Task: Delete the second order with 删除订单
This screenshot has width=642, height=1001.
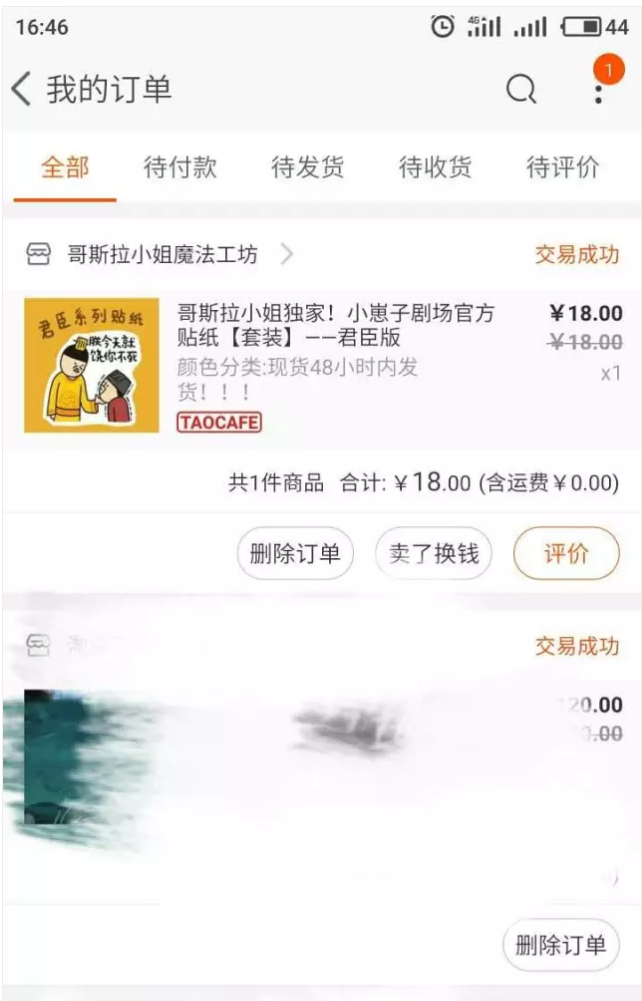Action: coord(560,944)
